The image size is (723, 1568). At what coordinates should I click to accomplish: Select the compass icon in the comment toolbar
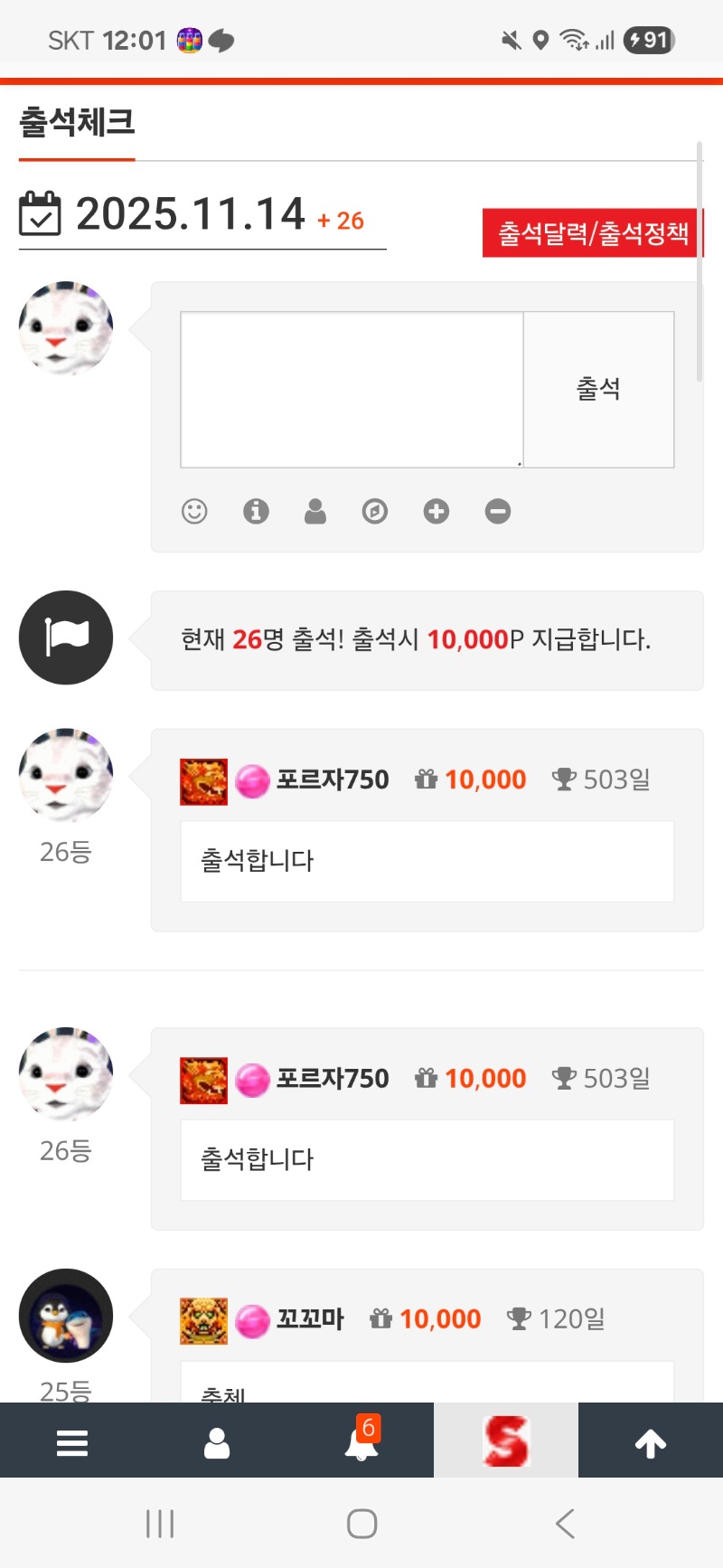(375, 511)
